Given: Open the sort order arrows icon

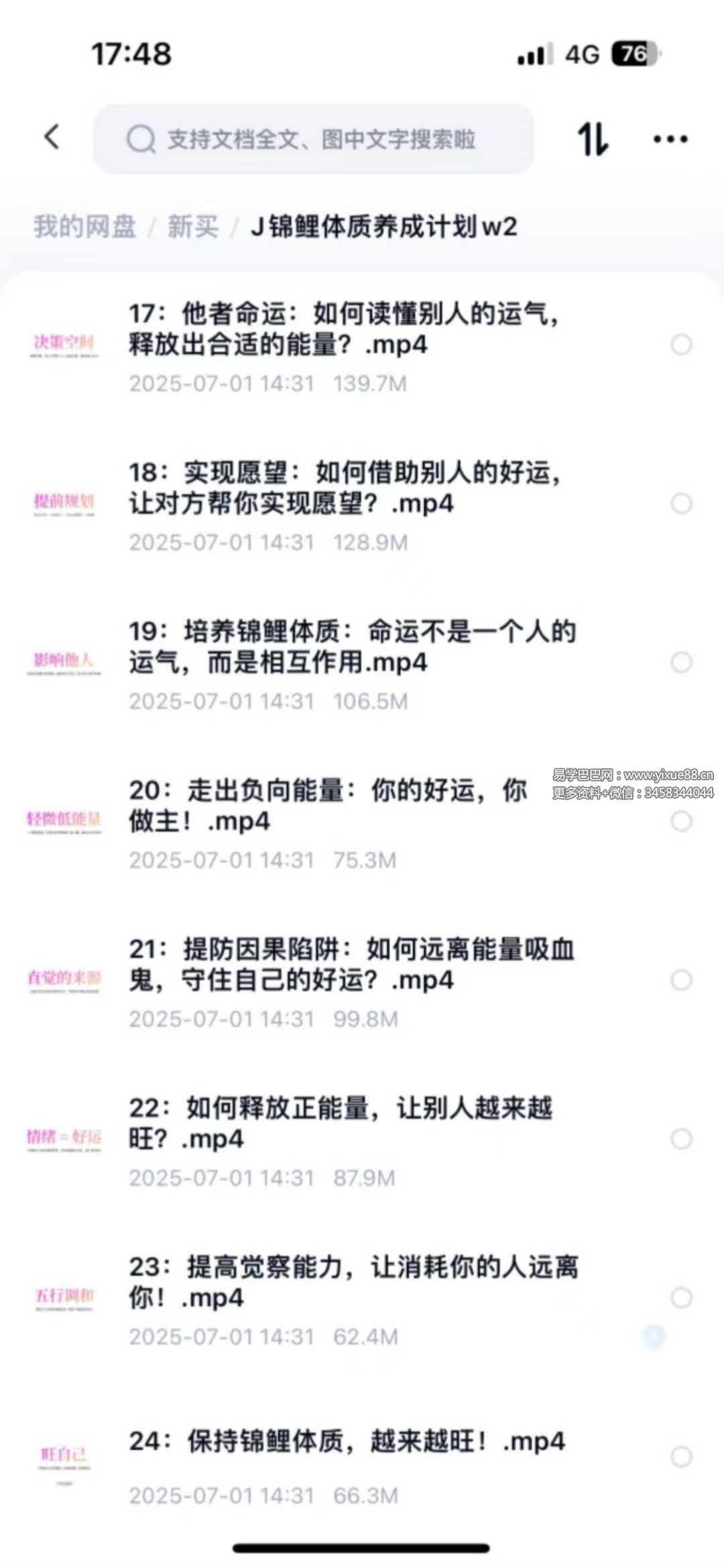Looking at the screenshot, I should 593,139.
